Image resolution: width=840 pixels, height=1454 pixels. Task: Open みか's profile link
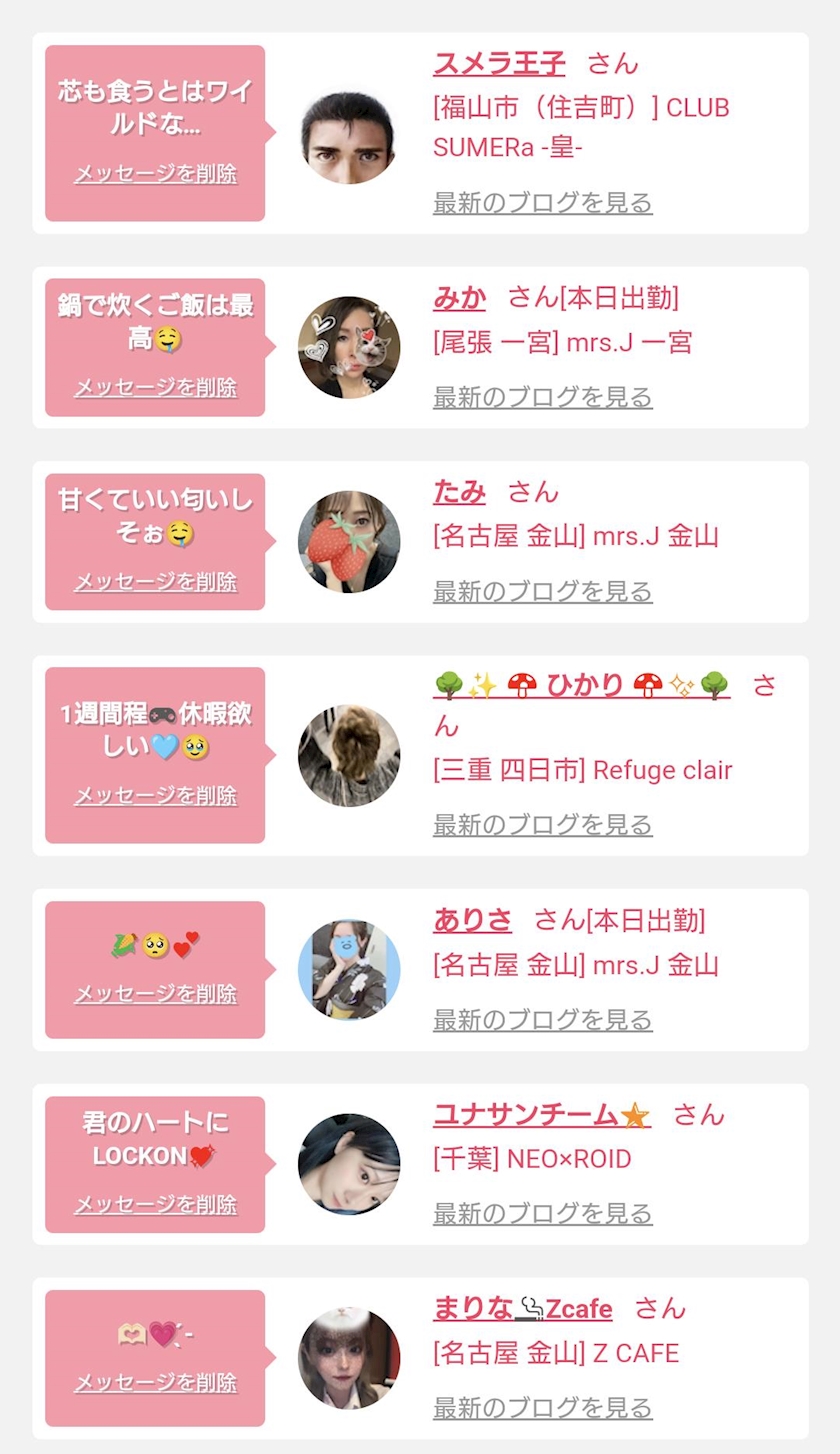[x=459, y=298]
